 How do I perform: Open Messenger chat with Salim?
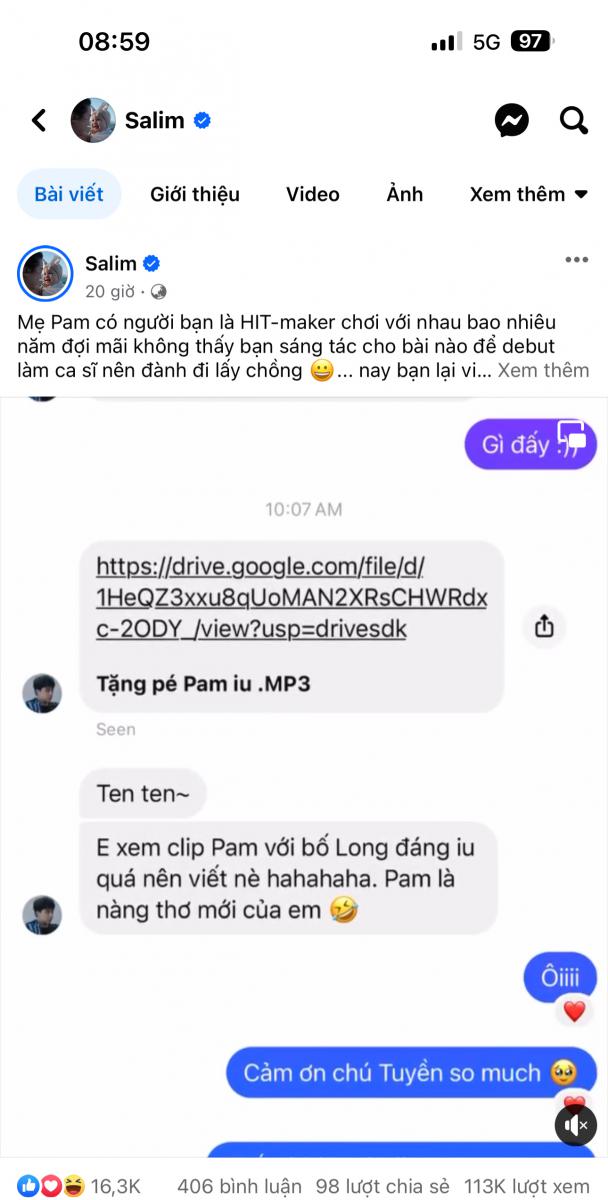coord(512,121)
